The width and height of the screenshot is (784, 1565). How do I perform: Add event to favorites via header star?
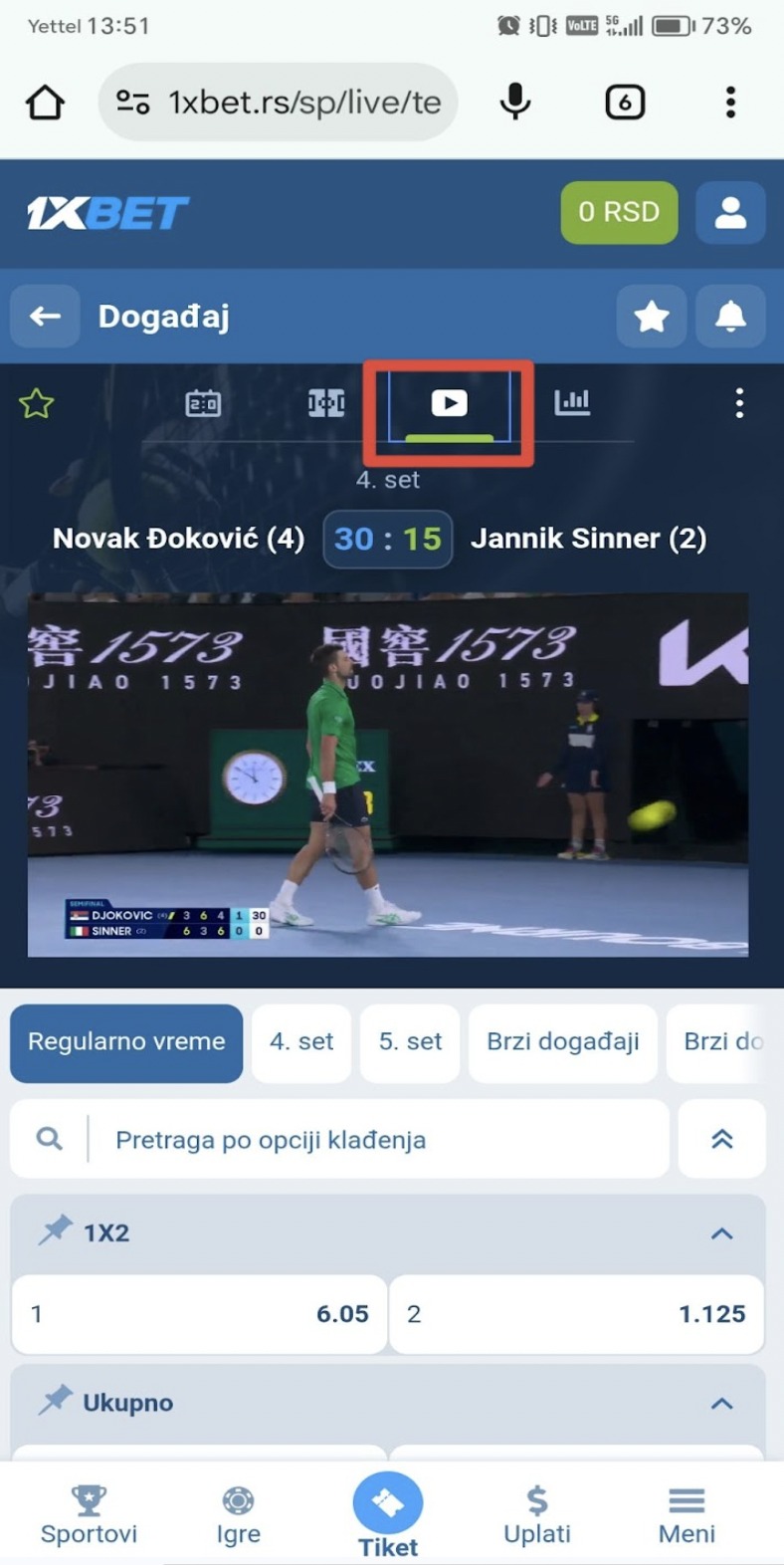652,317
